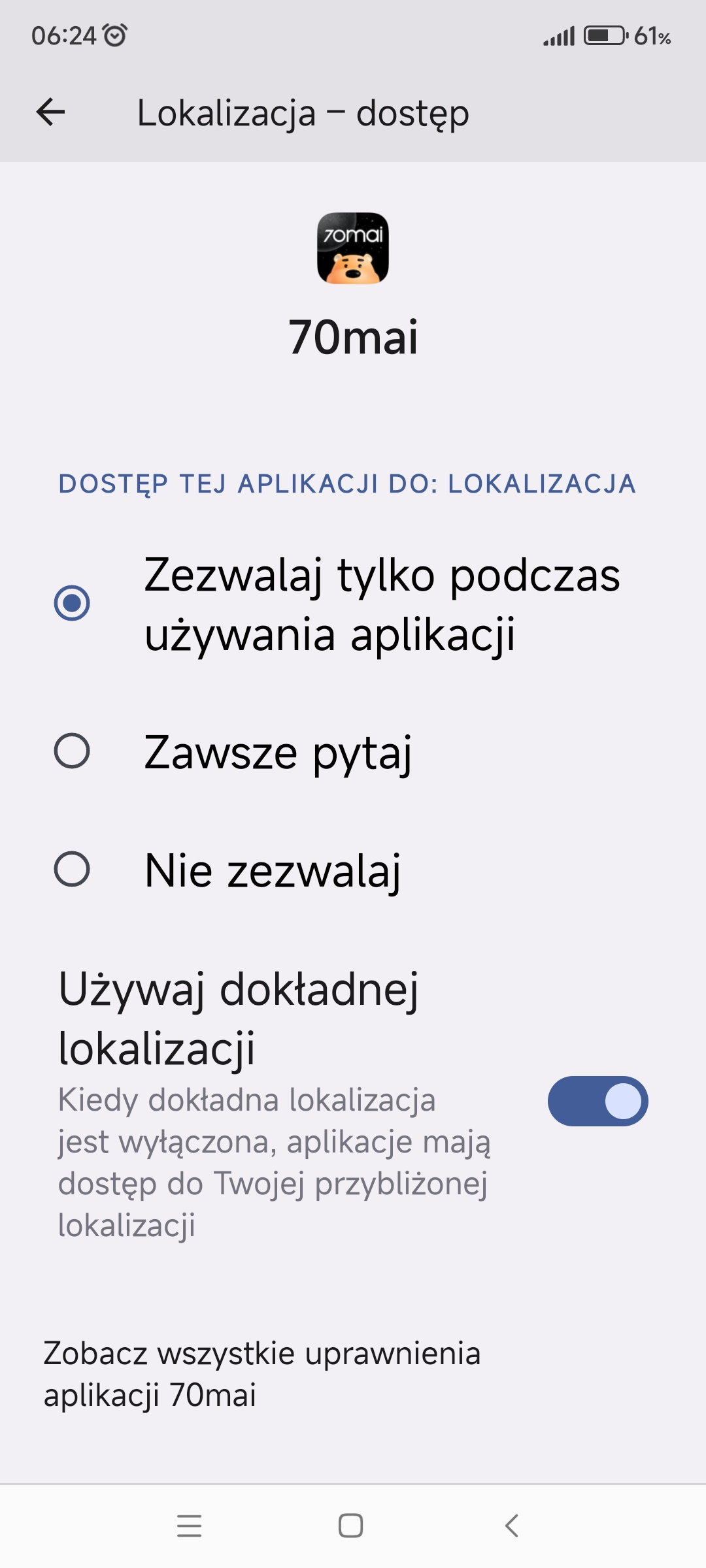The width and height of the screenshot is (706, 1568).
Task: Disable 'Używaj dokładnej lokalizacji' switch
Action: (x=597, y=1101)
